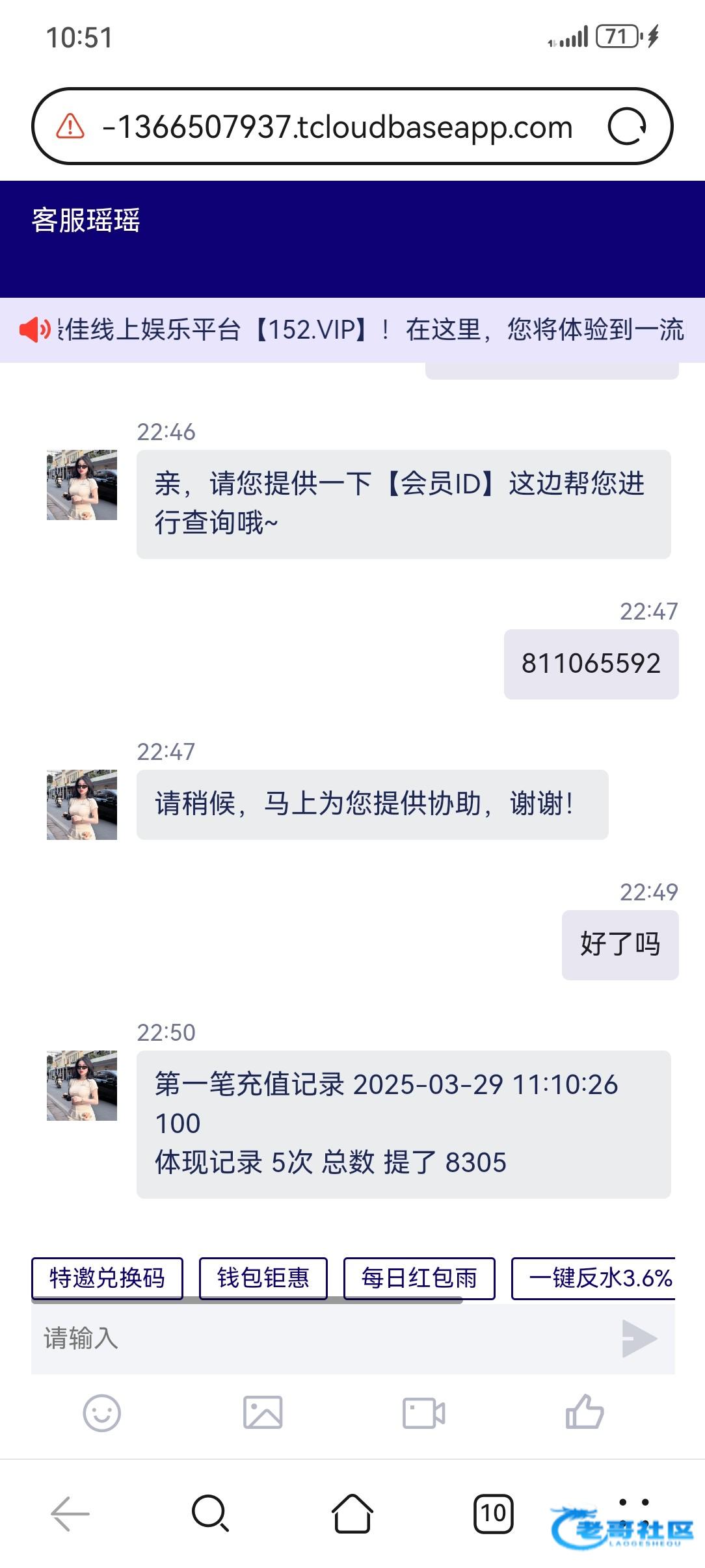Open the 特邀兑换码 quick option
Viewport: 705px width, 1568px height.
(x=107, y=1278)
